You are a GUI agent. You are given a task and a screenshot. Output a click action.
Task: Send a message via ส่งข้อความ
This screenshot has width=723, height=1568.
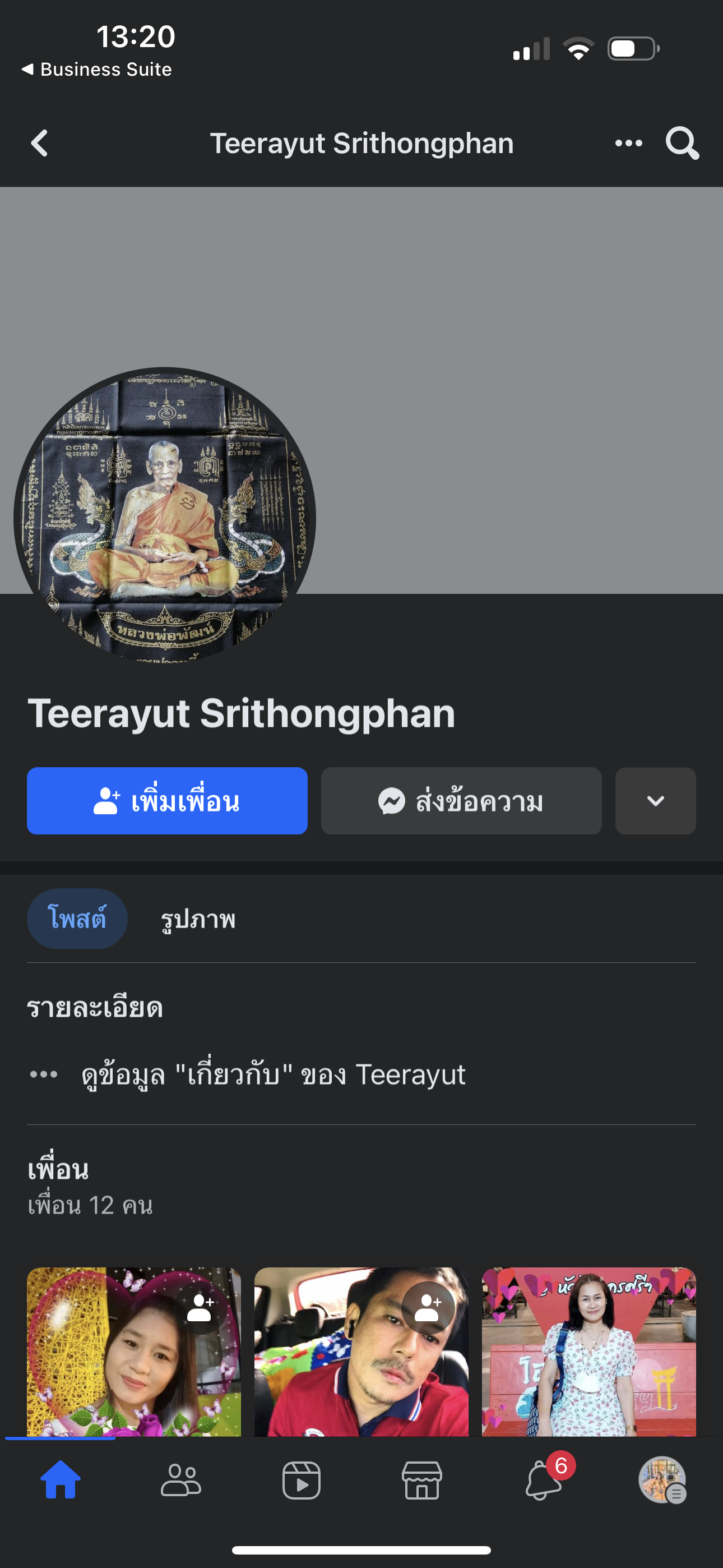[x=461, y=800]
